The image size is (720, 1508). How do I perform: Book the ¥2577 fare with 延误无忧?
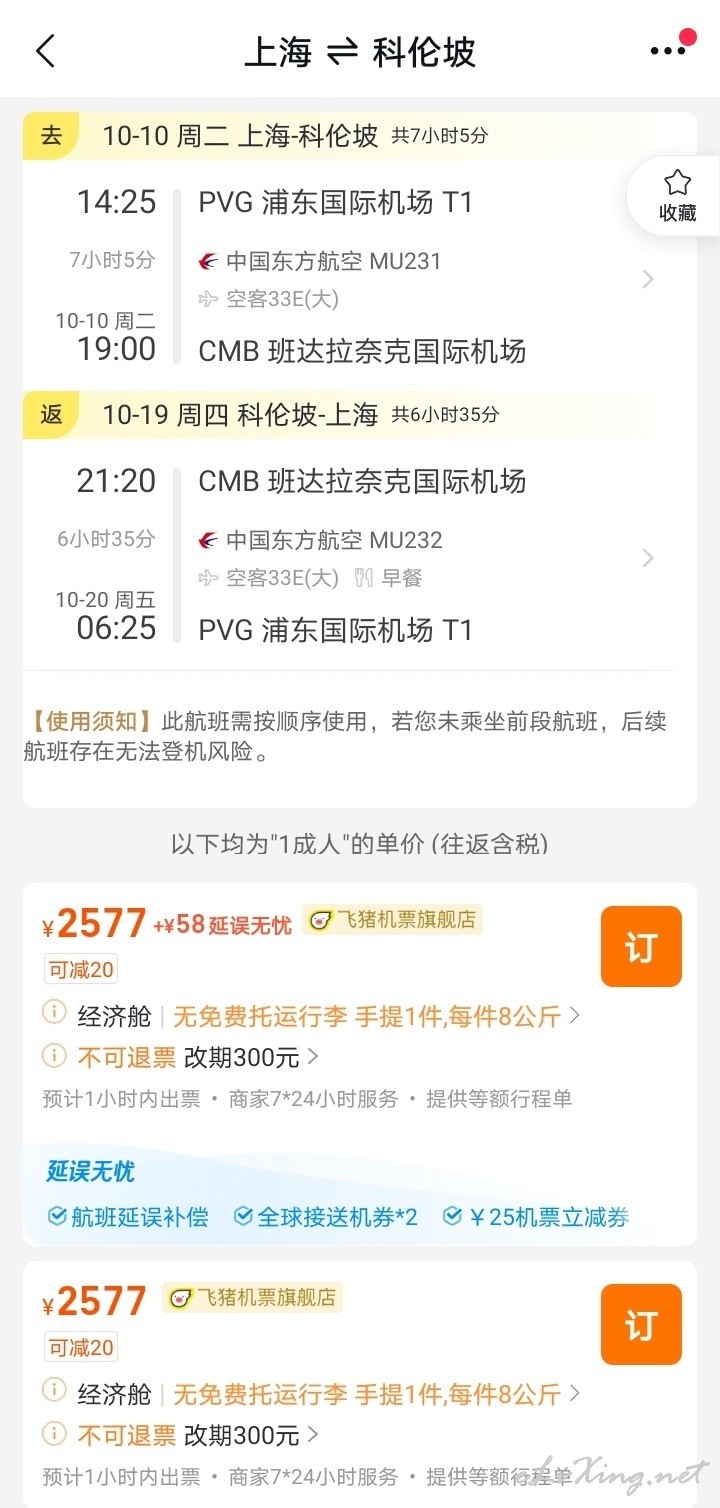coord(641,947)
